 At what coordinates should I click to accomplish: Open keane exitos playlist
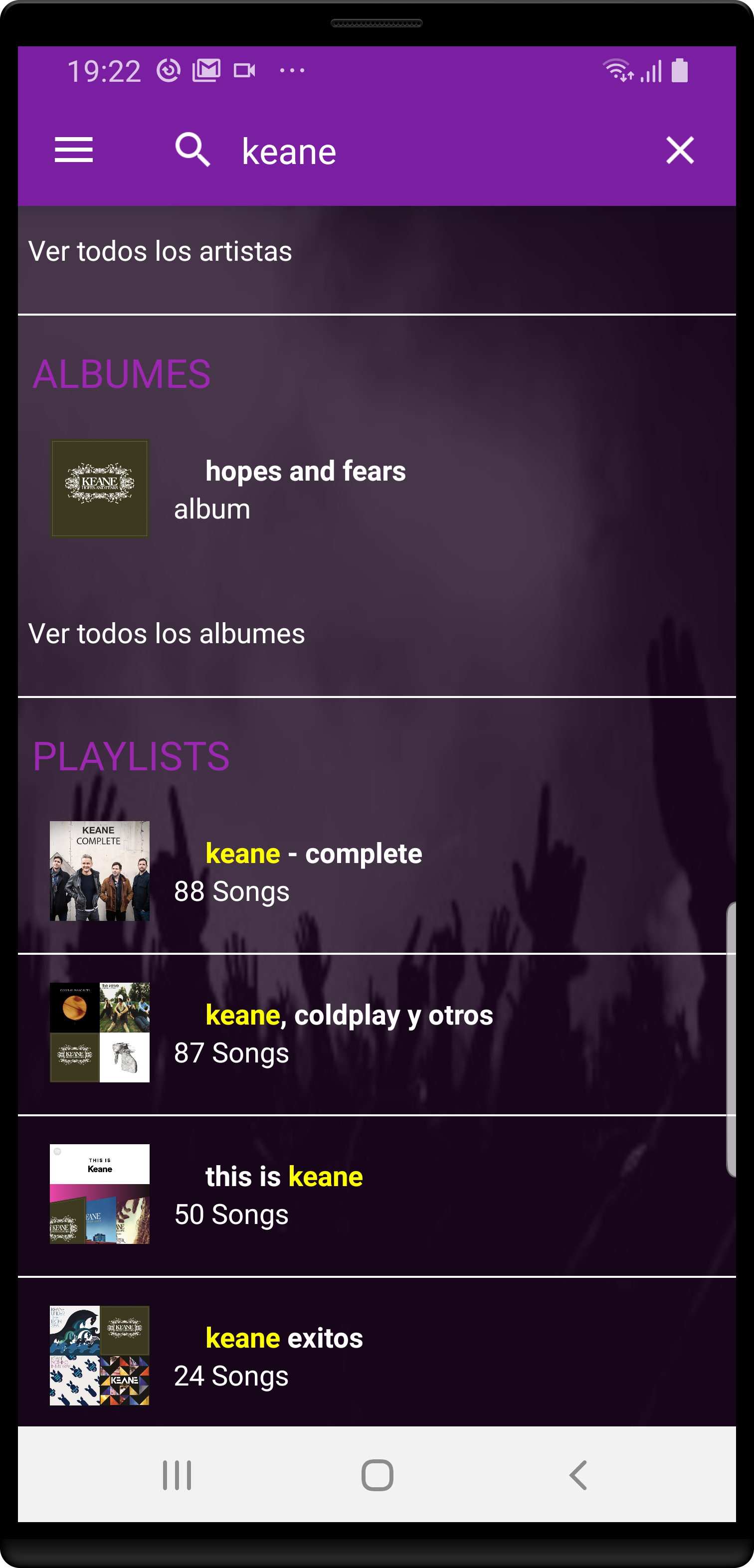[x=284, y=1355]
